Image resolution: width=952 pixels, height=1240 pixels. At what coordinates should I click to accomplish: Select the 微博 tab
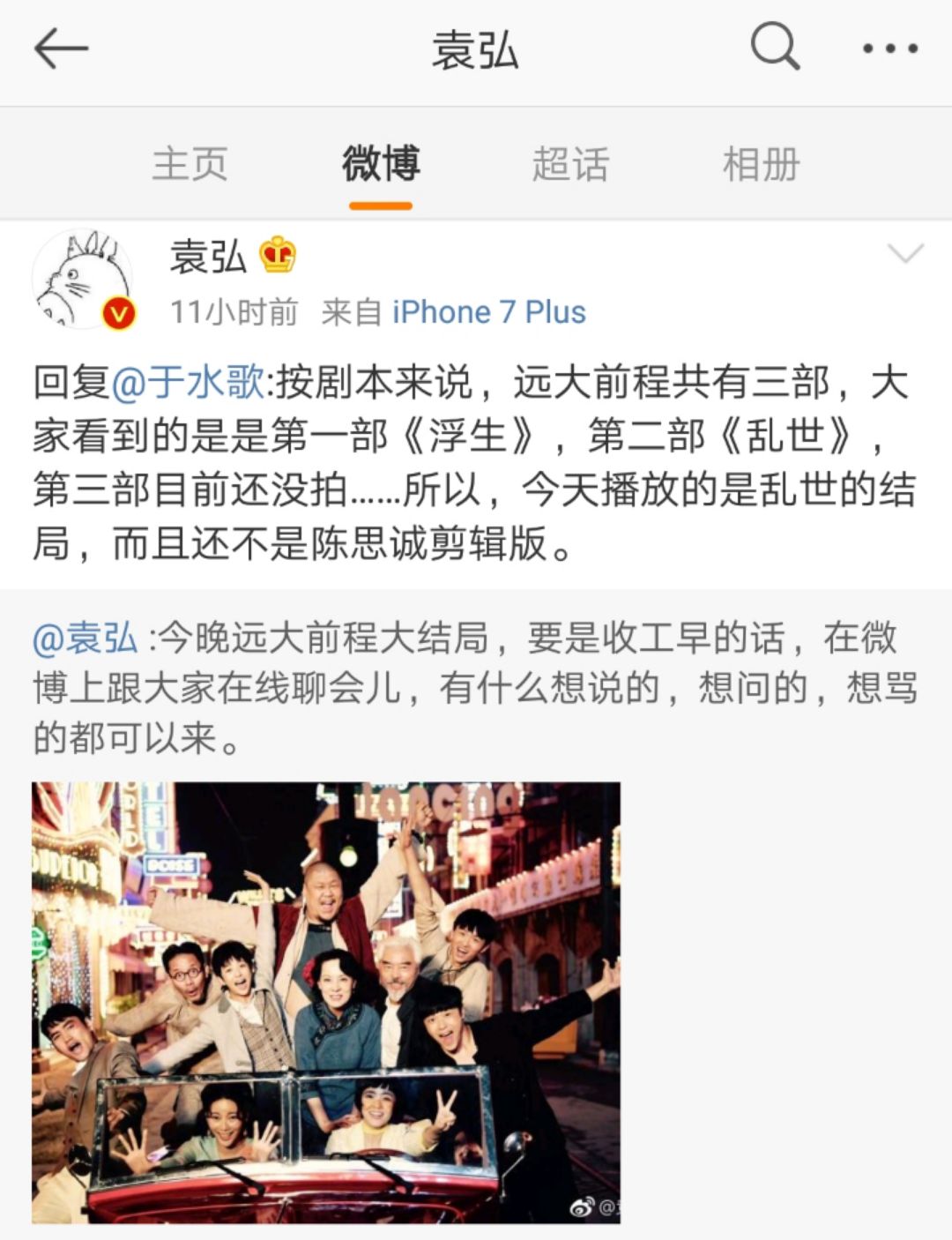point(381,164)
